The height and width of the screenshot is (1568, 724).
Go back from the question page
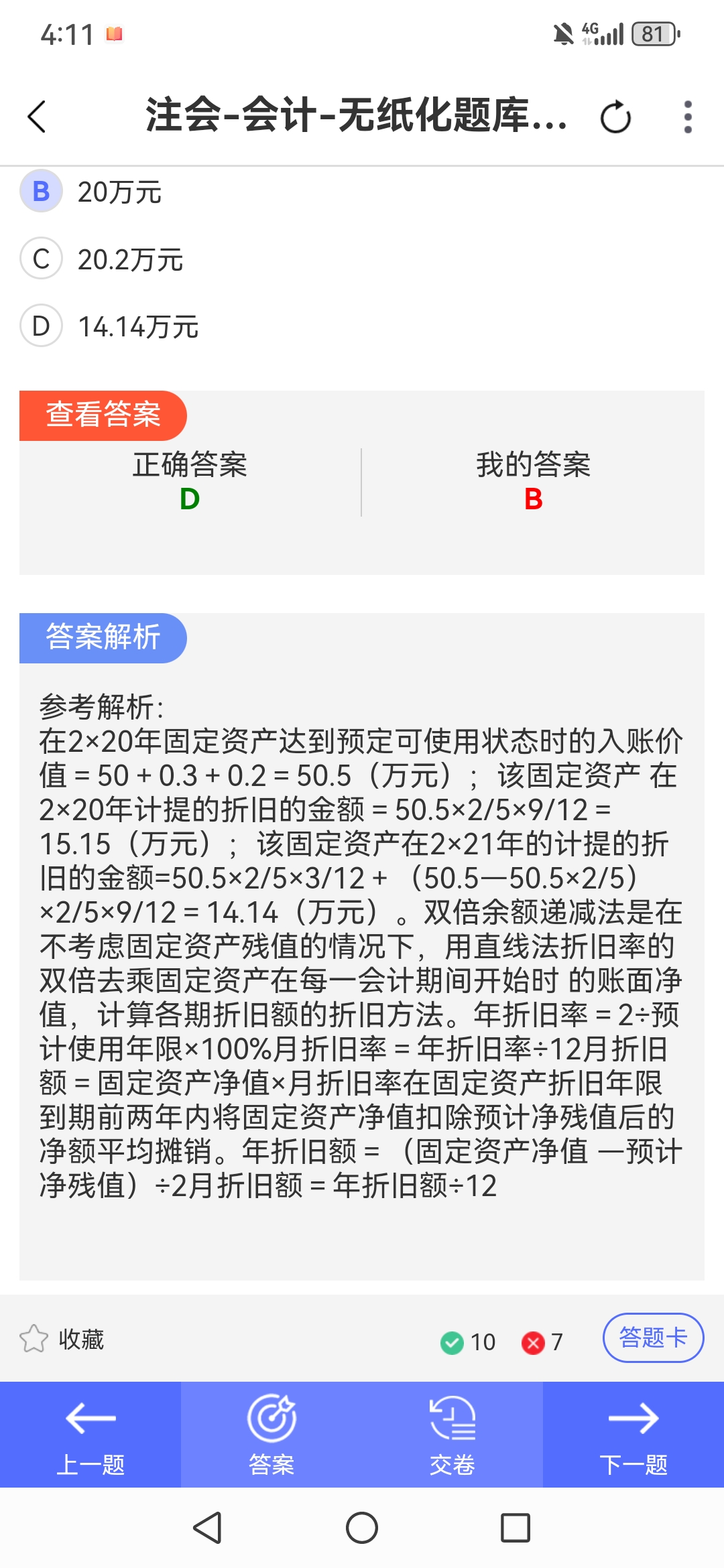point(37,117)
